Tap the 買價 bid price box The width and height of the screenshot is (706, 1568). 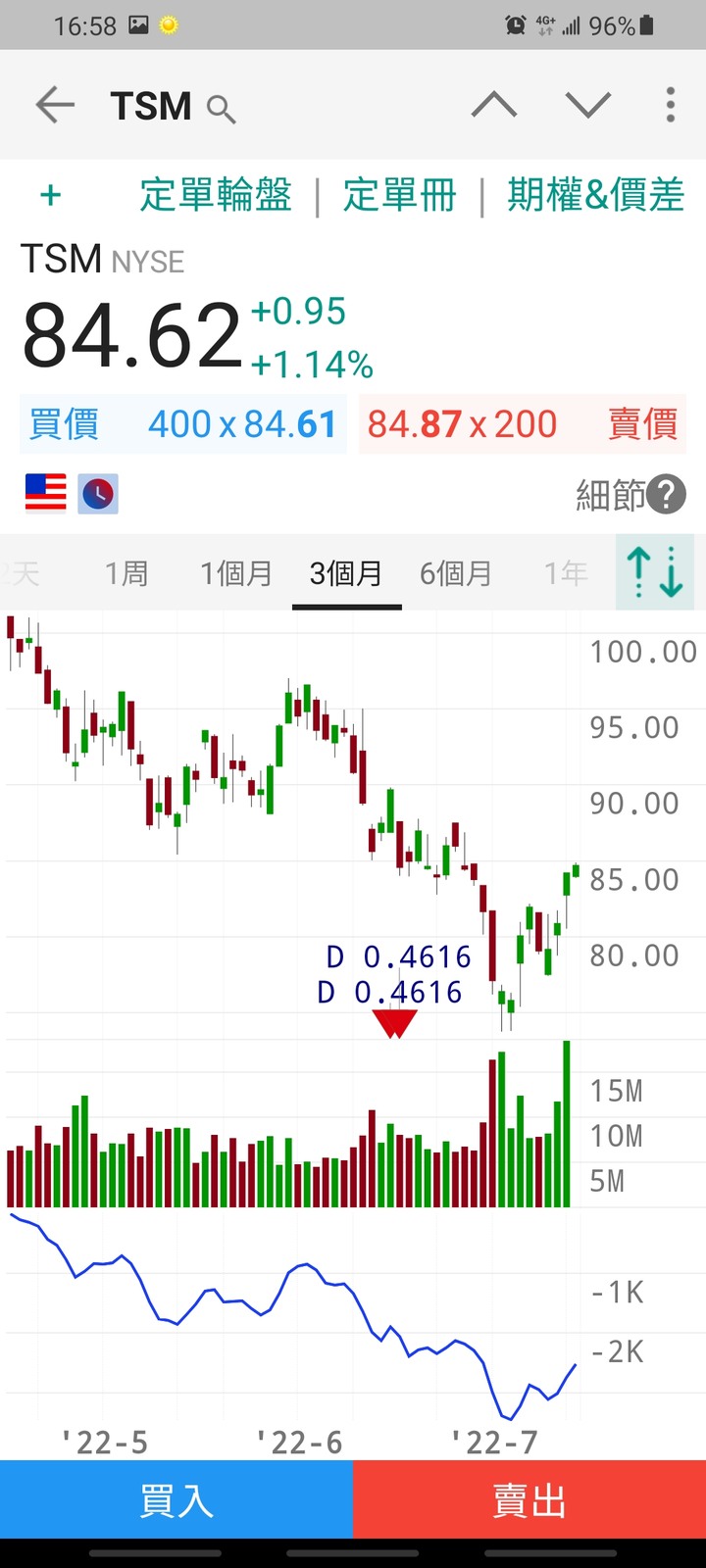click(183, 424)
